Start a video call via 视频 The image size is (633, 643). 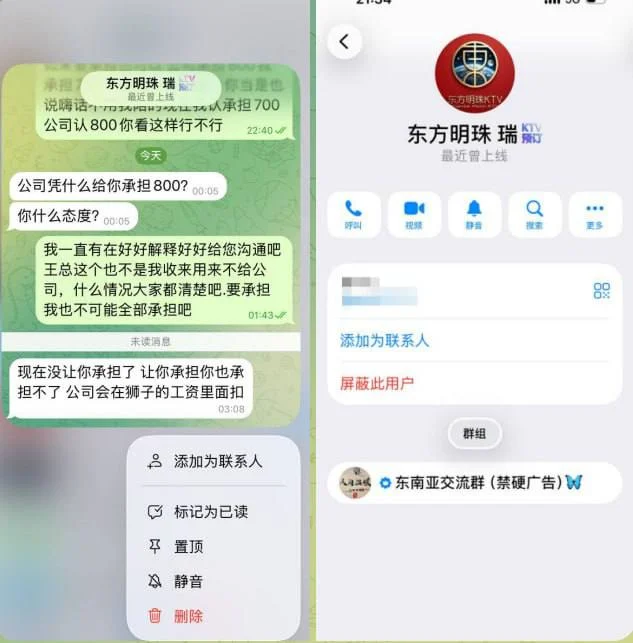(x=414, y=214)
